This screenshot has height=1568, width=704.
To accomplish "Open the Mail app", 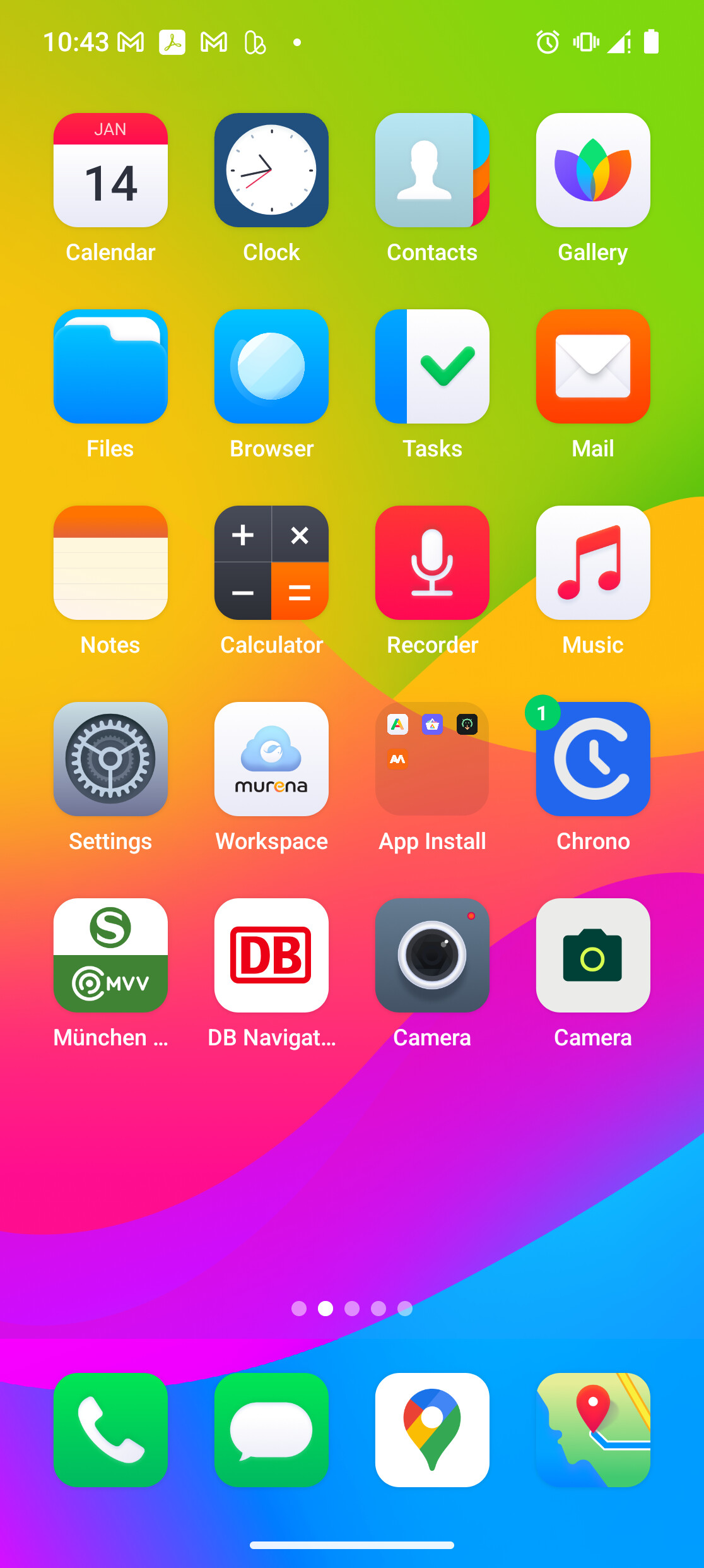I will [593, 366].
